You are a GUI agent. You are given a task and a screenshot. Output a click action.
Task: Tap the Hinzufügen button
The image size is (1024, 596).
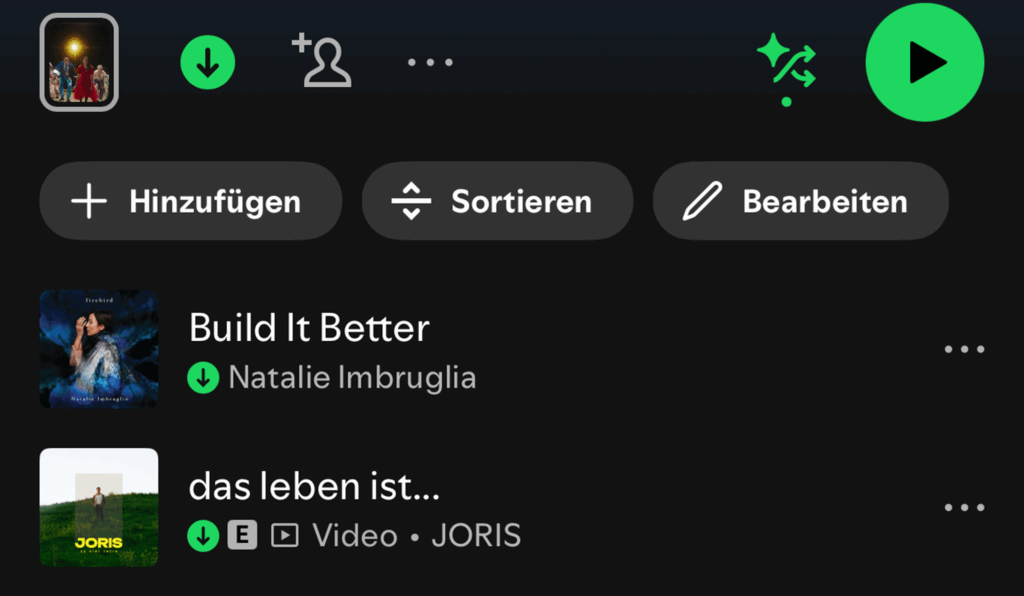coord(190,201)
